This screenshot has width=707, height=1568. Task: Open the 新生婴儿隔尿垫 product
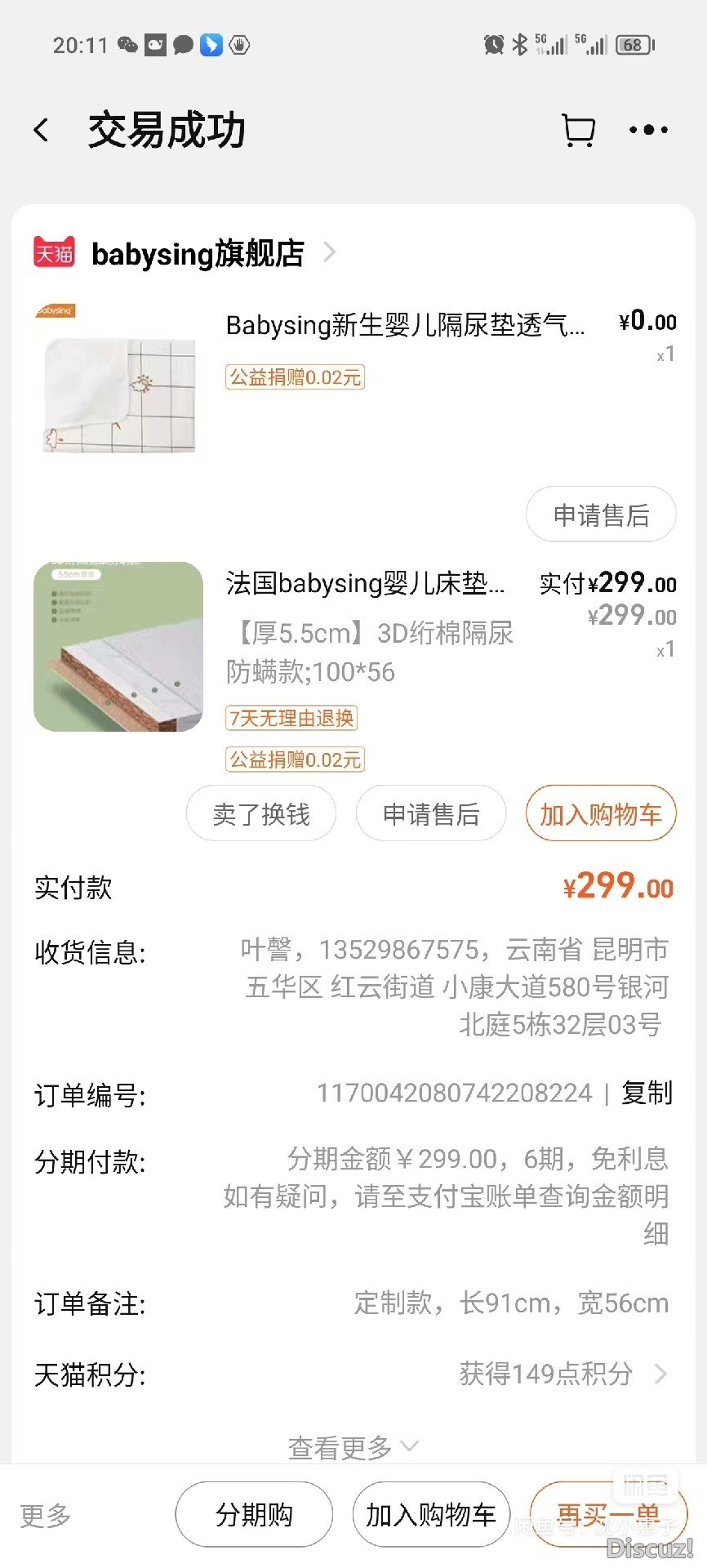click(404, 325)
